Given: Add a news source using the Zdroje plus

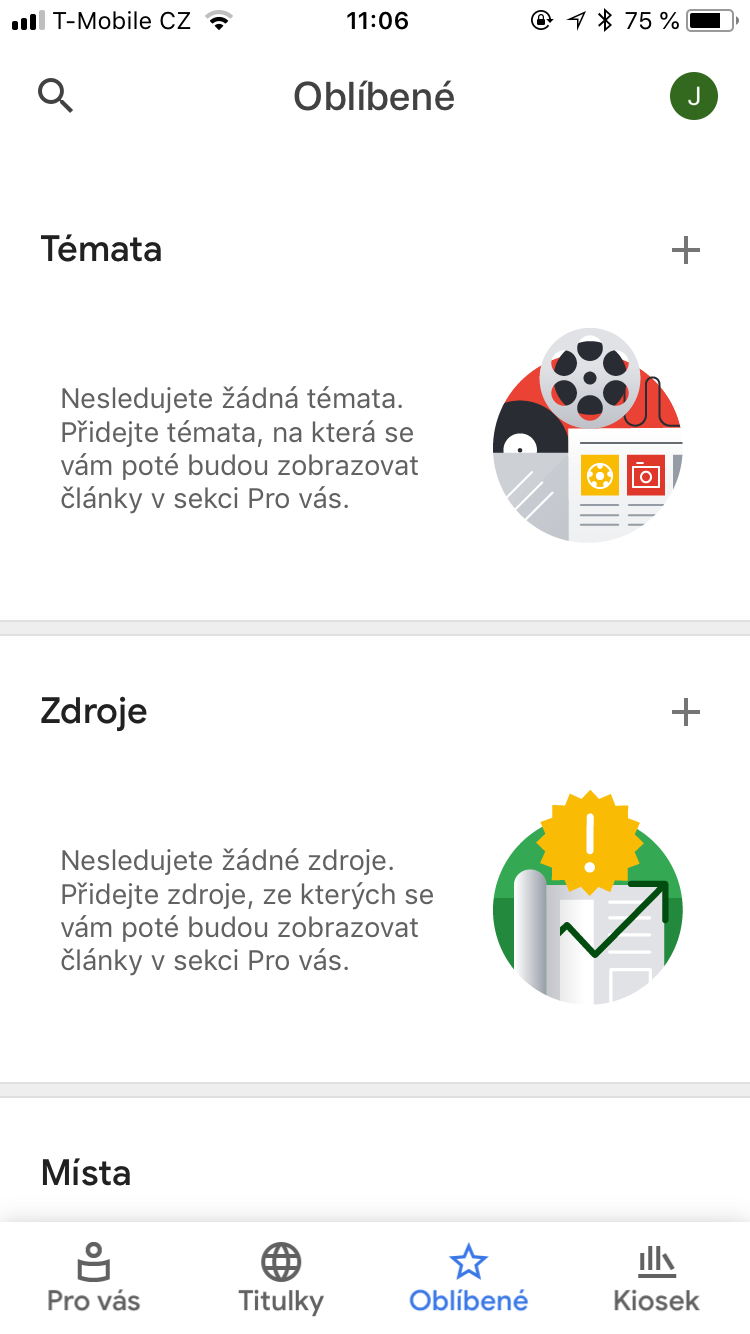Looking at the screenshot, I should 686,712.
